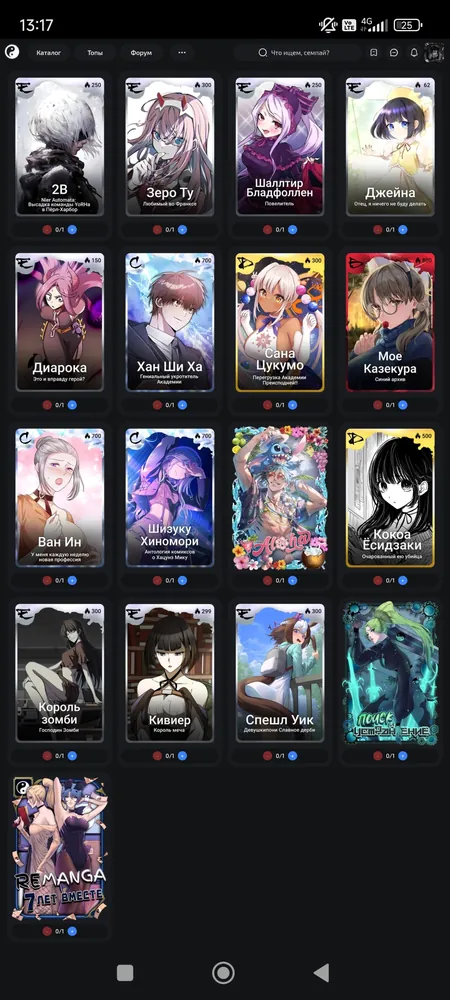Switch to the Топы section
Image resolution: width=450 pixels, height=1000 pixels.
pyautogui.click(x=95, y=52)
